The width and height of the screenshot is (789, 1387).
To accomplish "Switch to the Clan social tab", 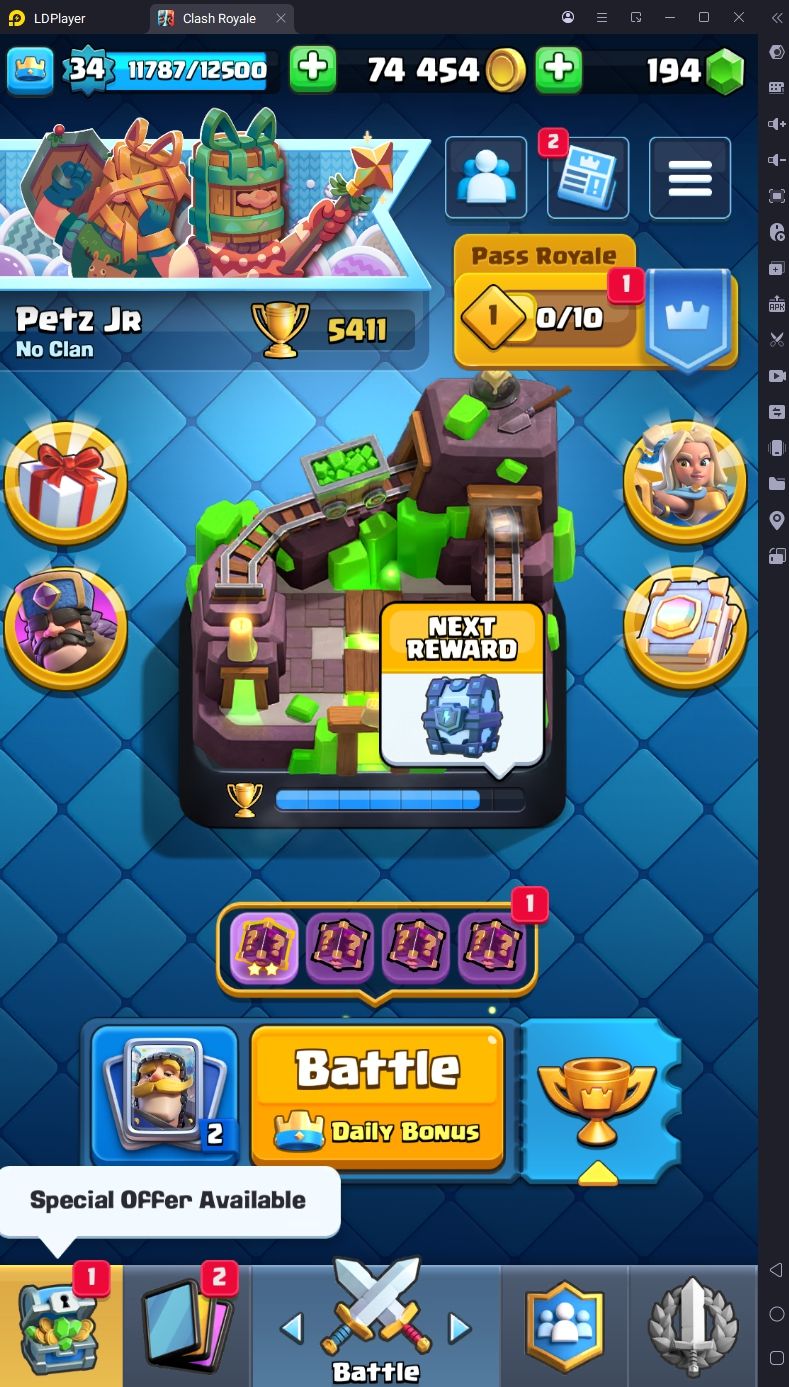I will (566, 1326).
